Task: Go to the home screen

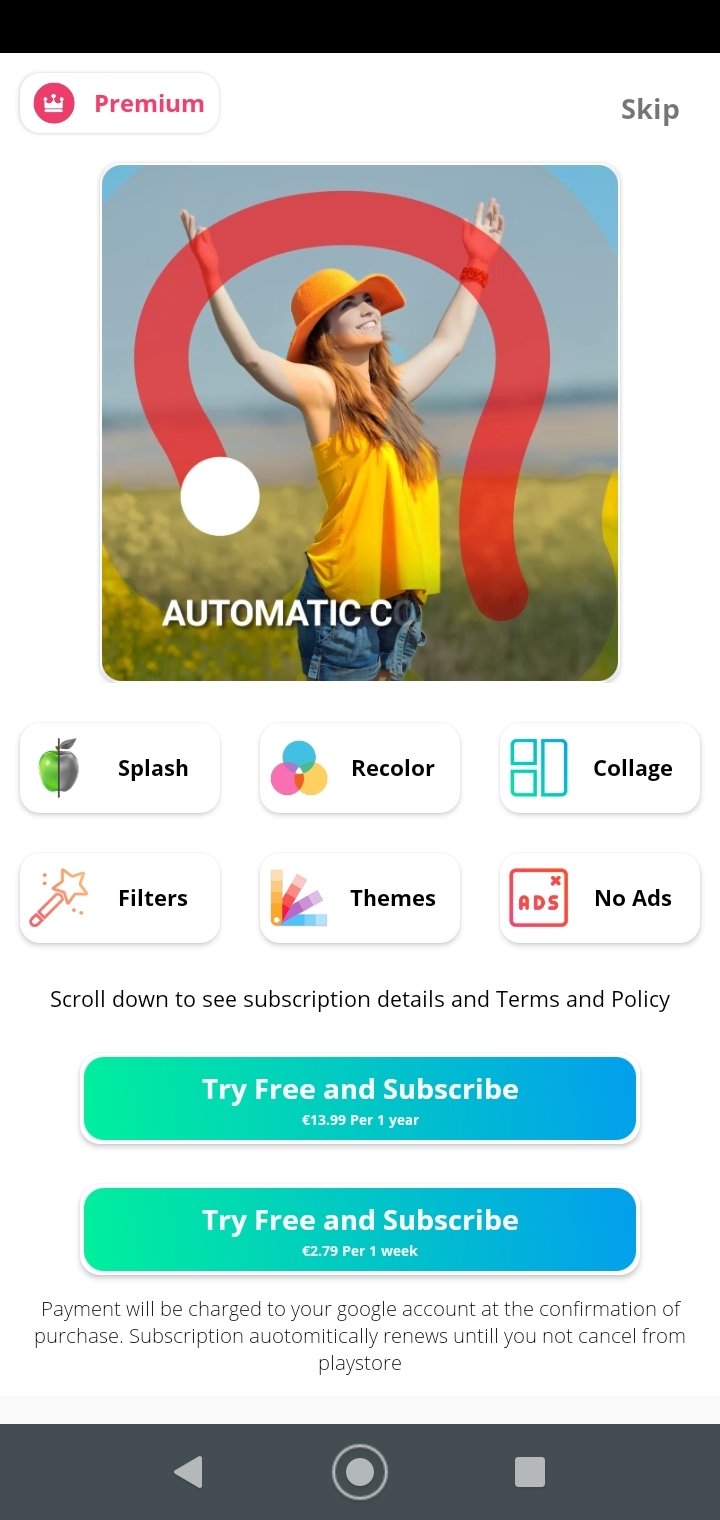Action: [360, 1472]
